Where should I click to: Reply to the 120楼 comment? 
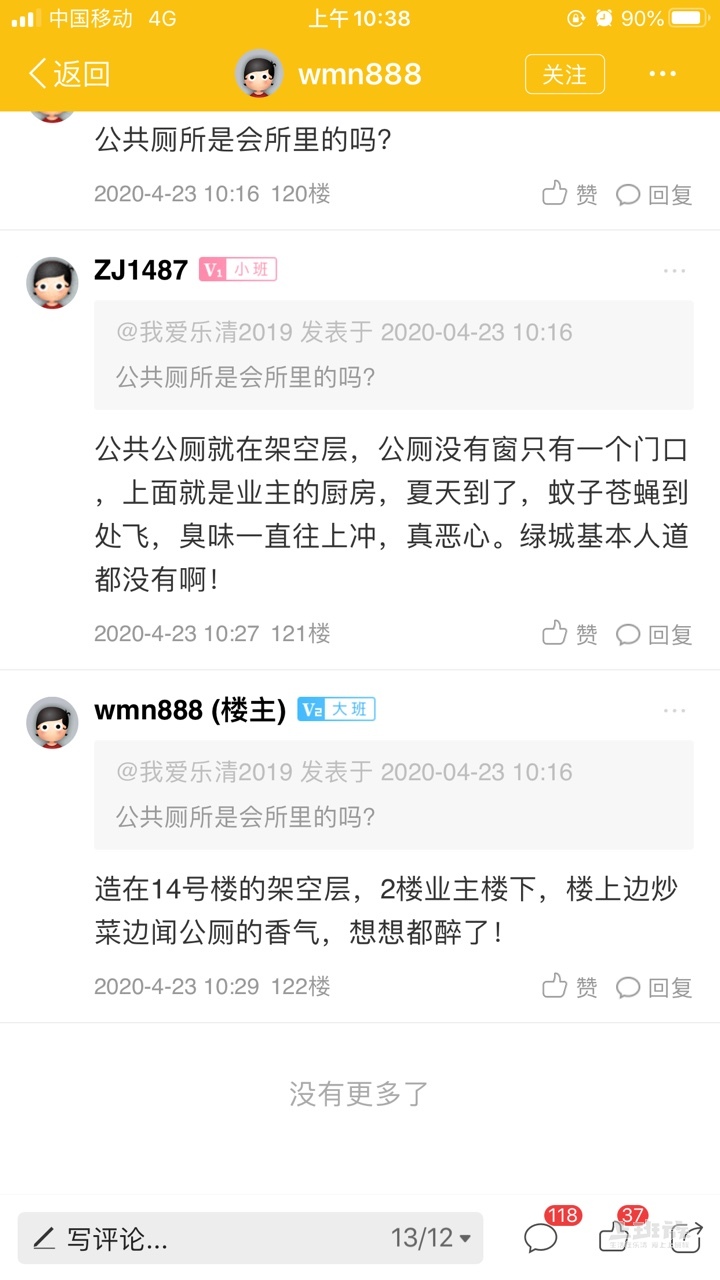[x=654, y=194]
